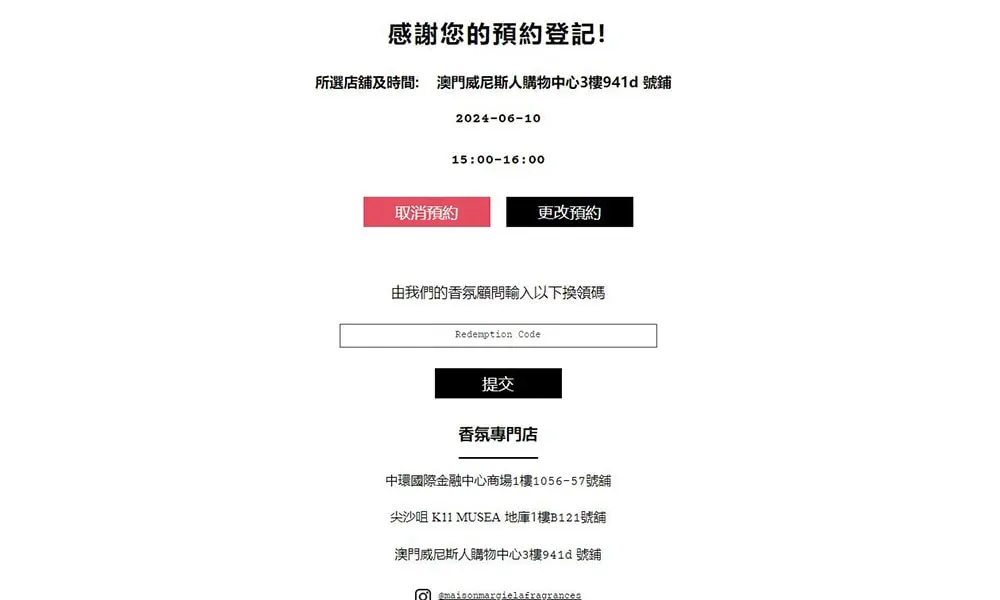
Task: Open the @maisonmargielafragrances Instagram link
Action: (x=509, y=595)
